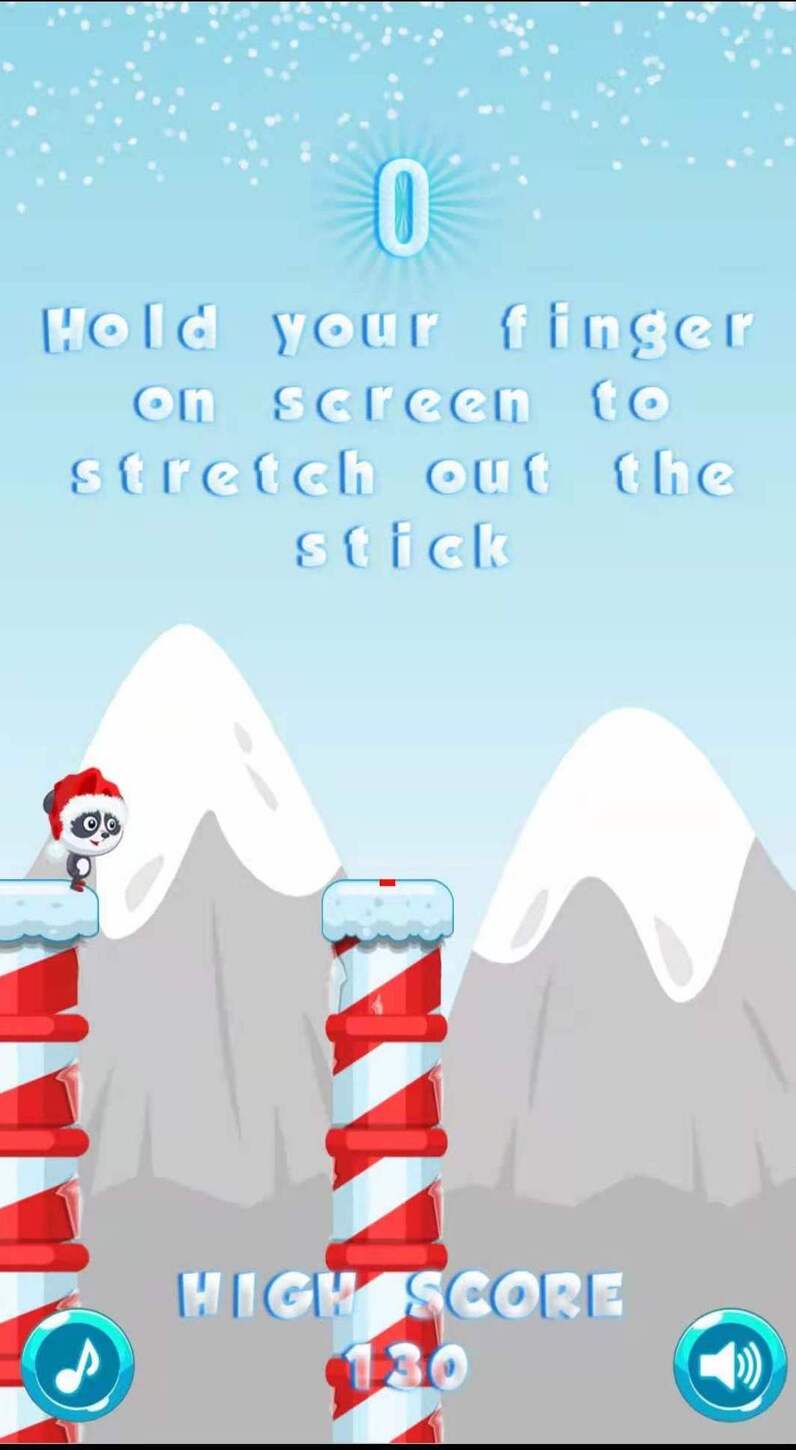Toggle the background music button

tap(77, 1365)
